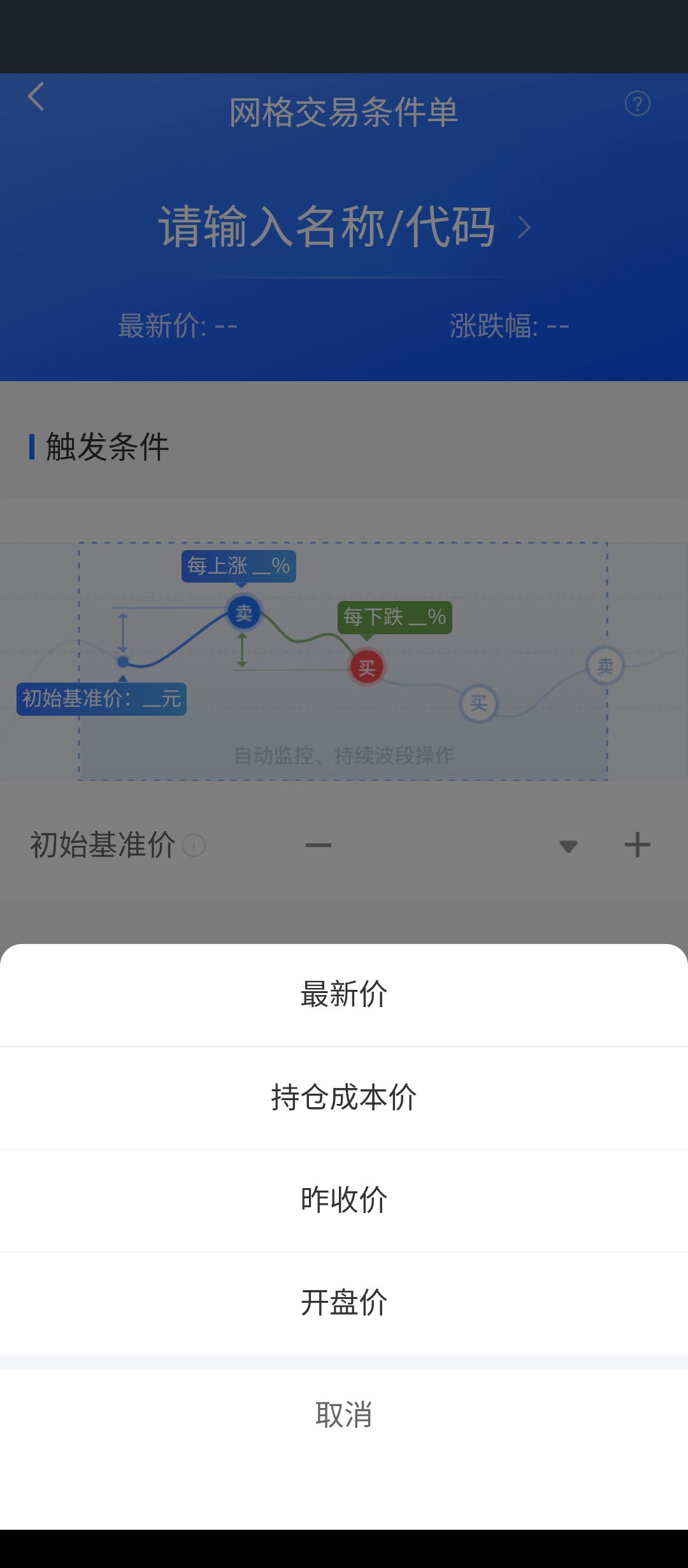688x1568 pixels.
Task: Select 最新价 as the base price
Action: click(344, 994)
